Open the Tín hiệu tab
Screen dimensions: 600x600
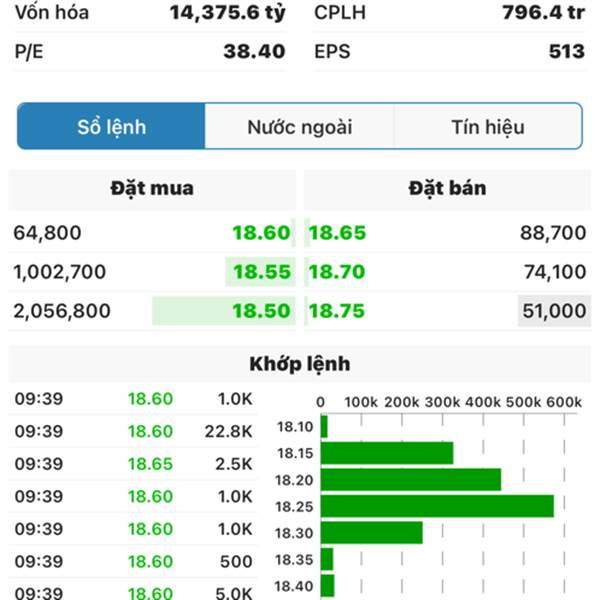point(487,127)
